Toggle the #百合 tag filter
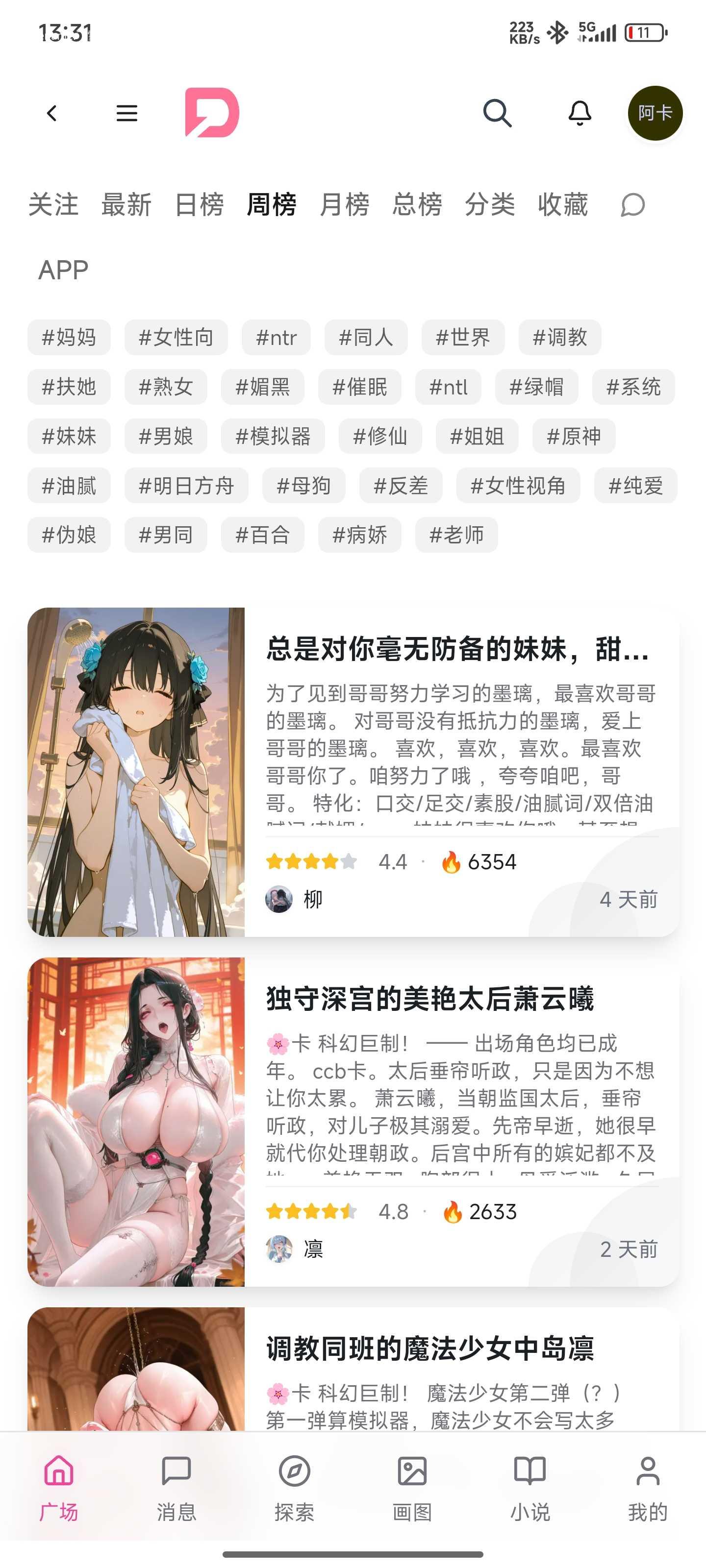This screenshot has width=706, height=1568. click(263, 535)
